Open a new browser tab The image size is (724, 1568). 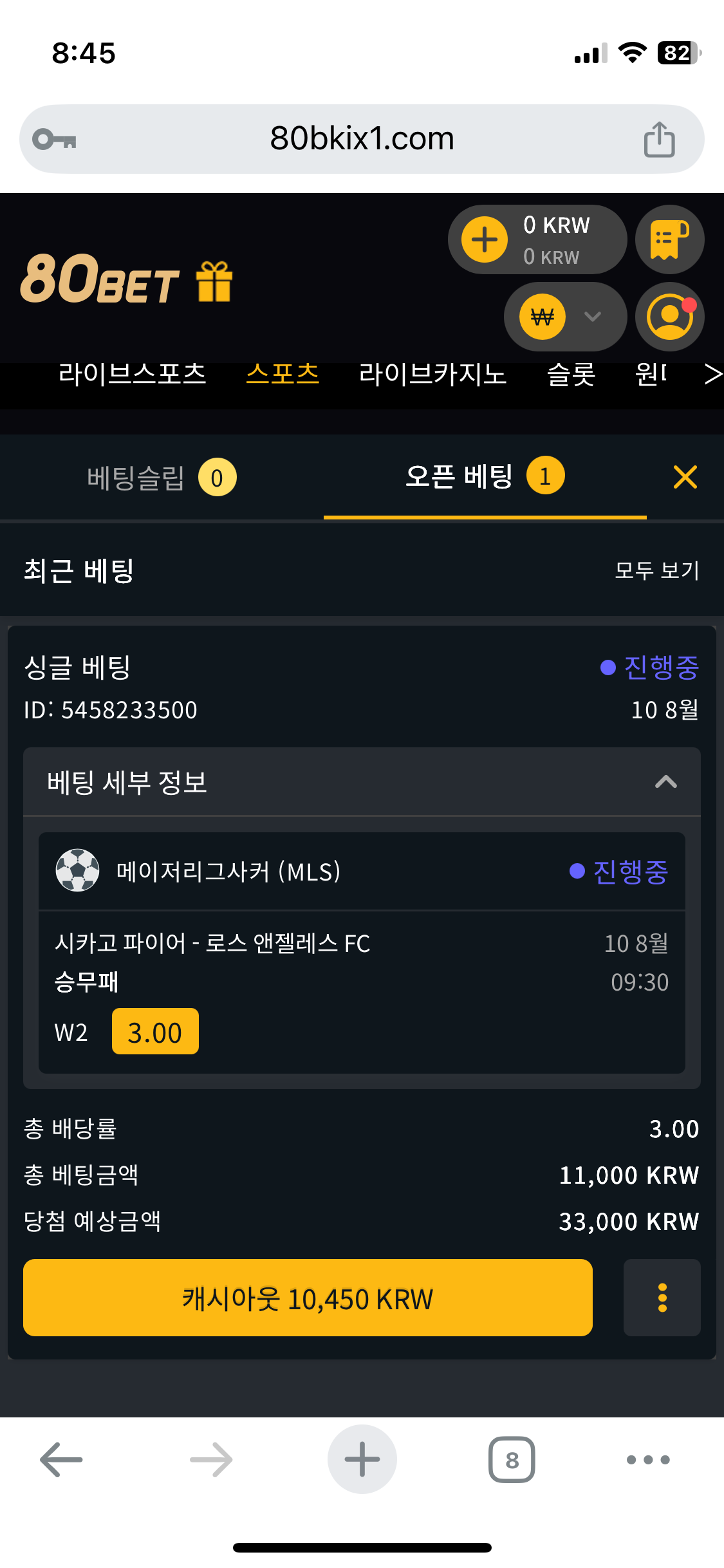coord(362,1459)
